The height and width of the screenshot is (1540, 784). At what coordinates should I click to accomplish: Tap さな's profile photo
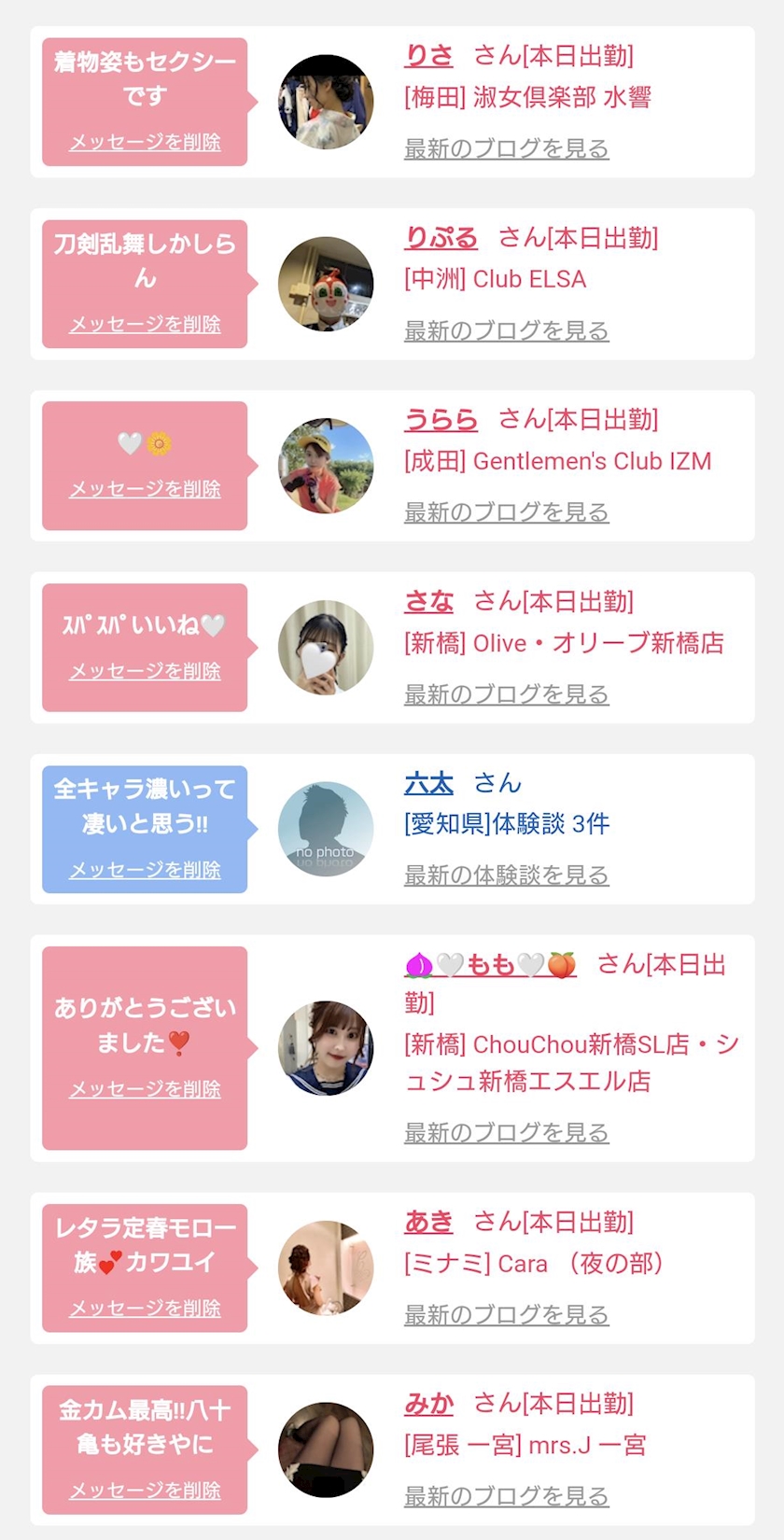click(326, 648)
